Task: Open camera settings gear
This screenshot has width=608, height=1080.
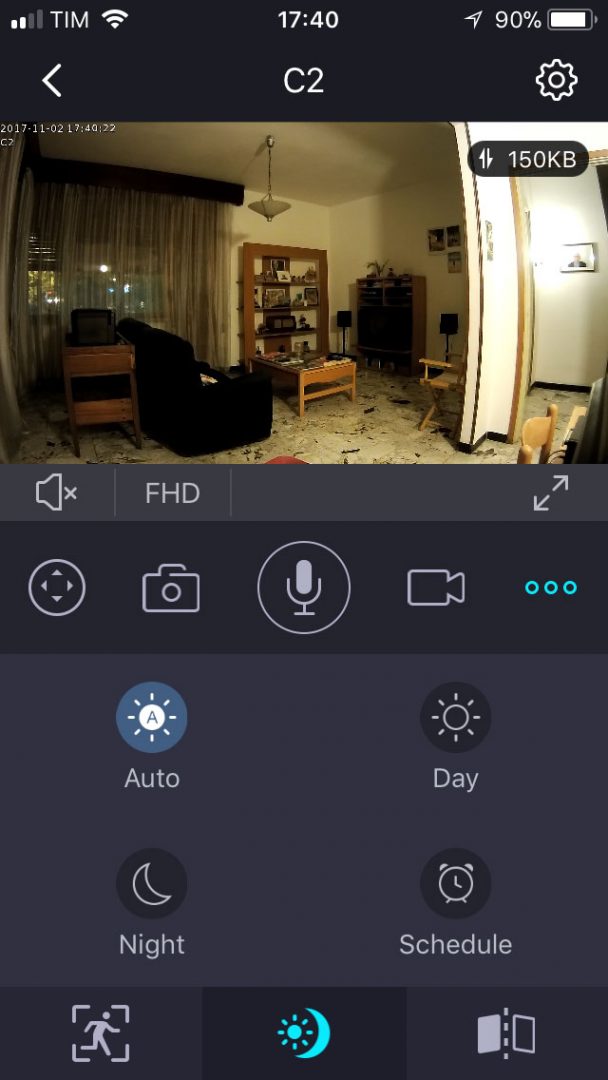Action: (556, 80)
